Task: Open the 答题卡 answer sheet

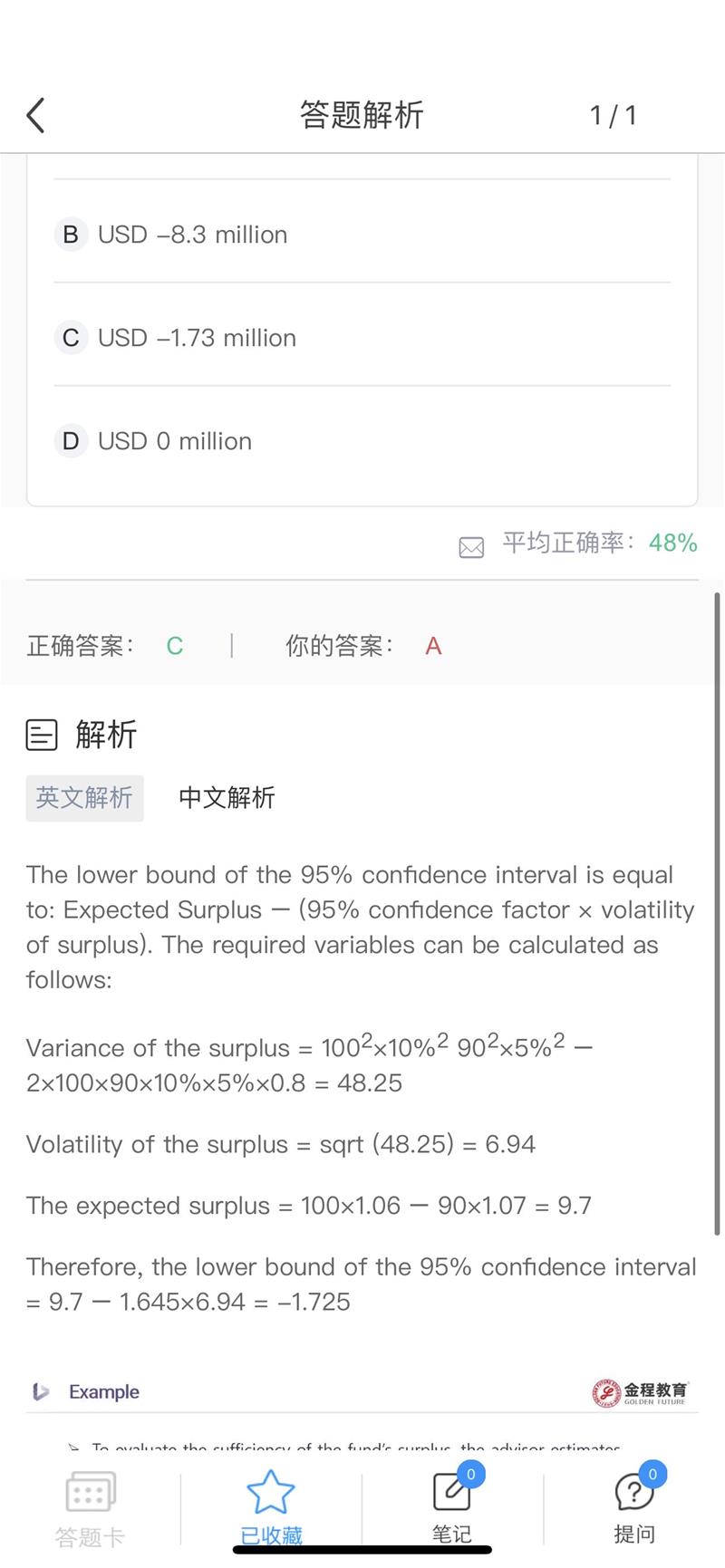Action: (90, 1509)
